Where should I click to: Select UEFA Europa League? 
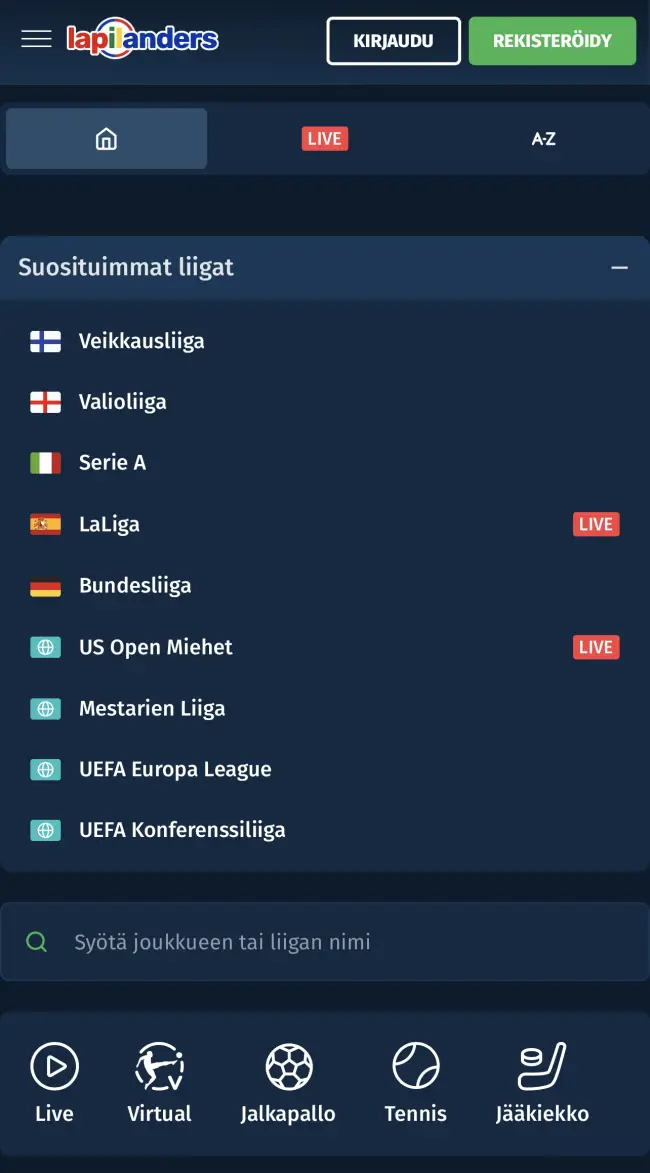point(175,769)
